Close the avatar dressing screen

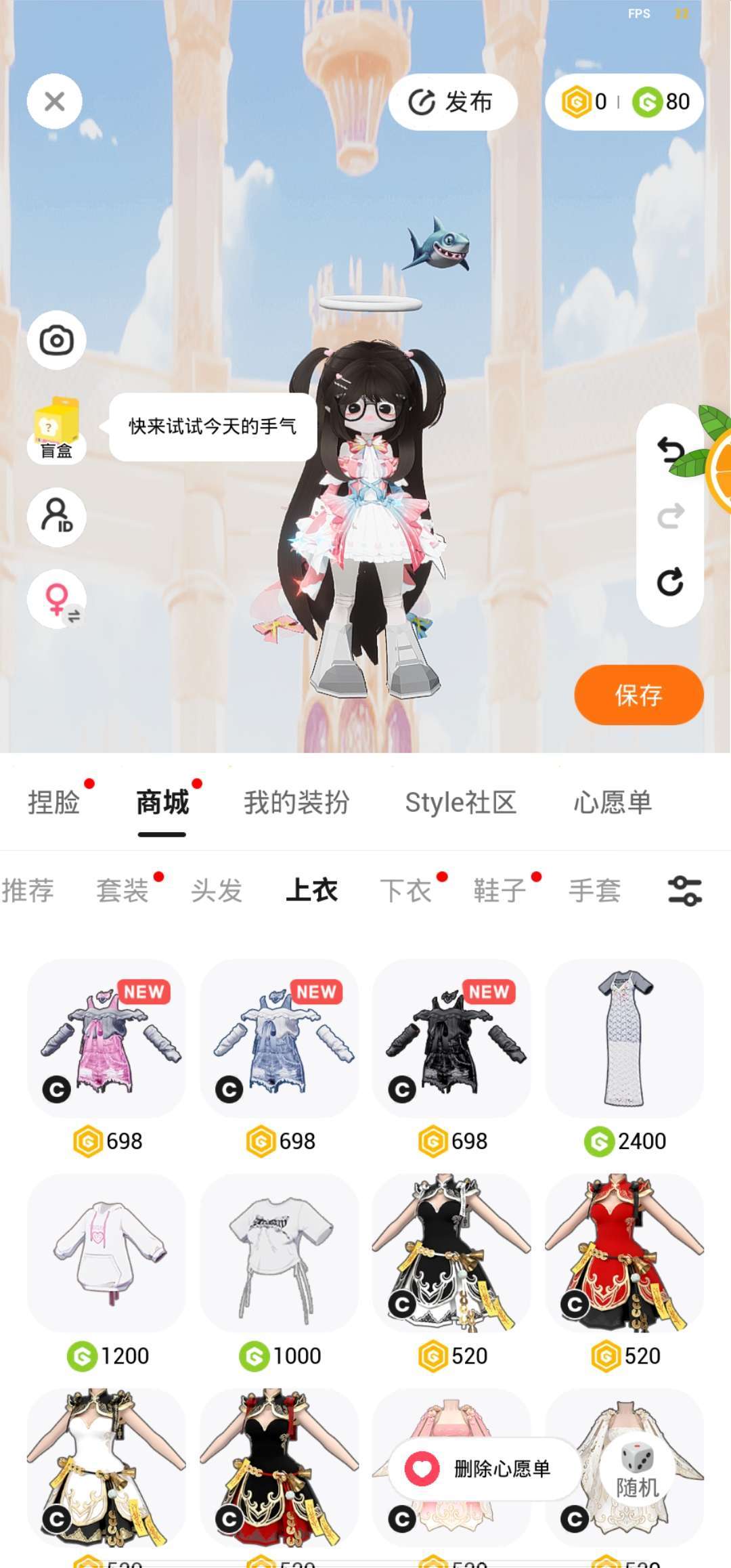click(54, 102)
